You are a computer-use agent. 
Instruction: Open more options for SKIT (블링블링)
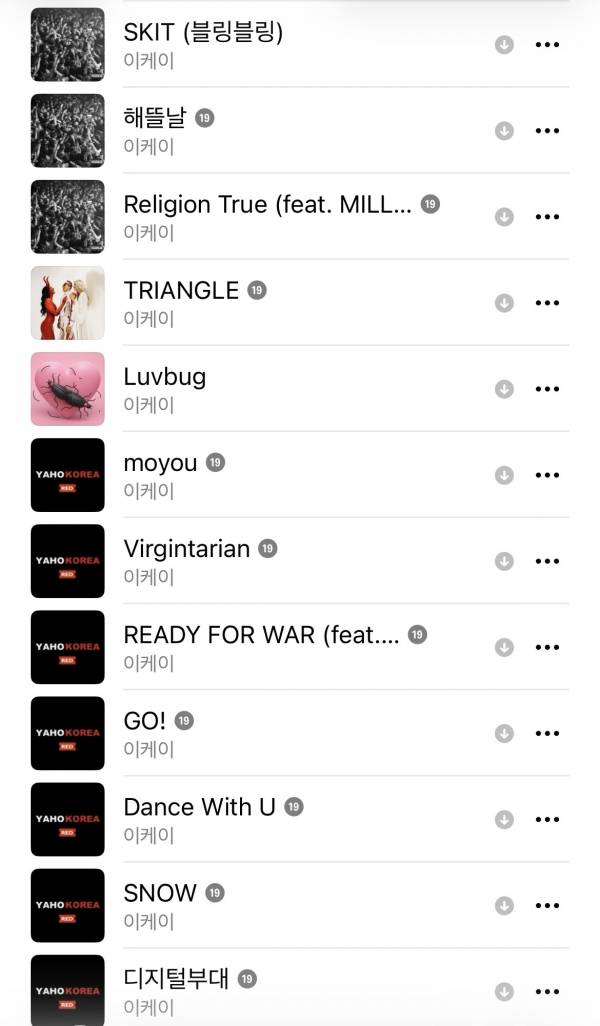click(x=547, y=45)
